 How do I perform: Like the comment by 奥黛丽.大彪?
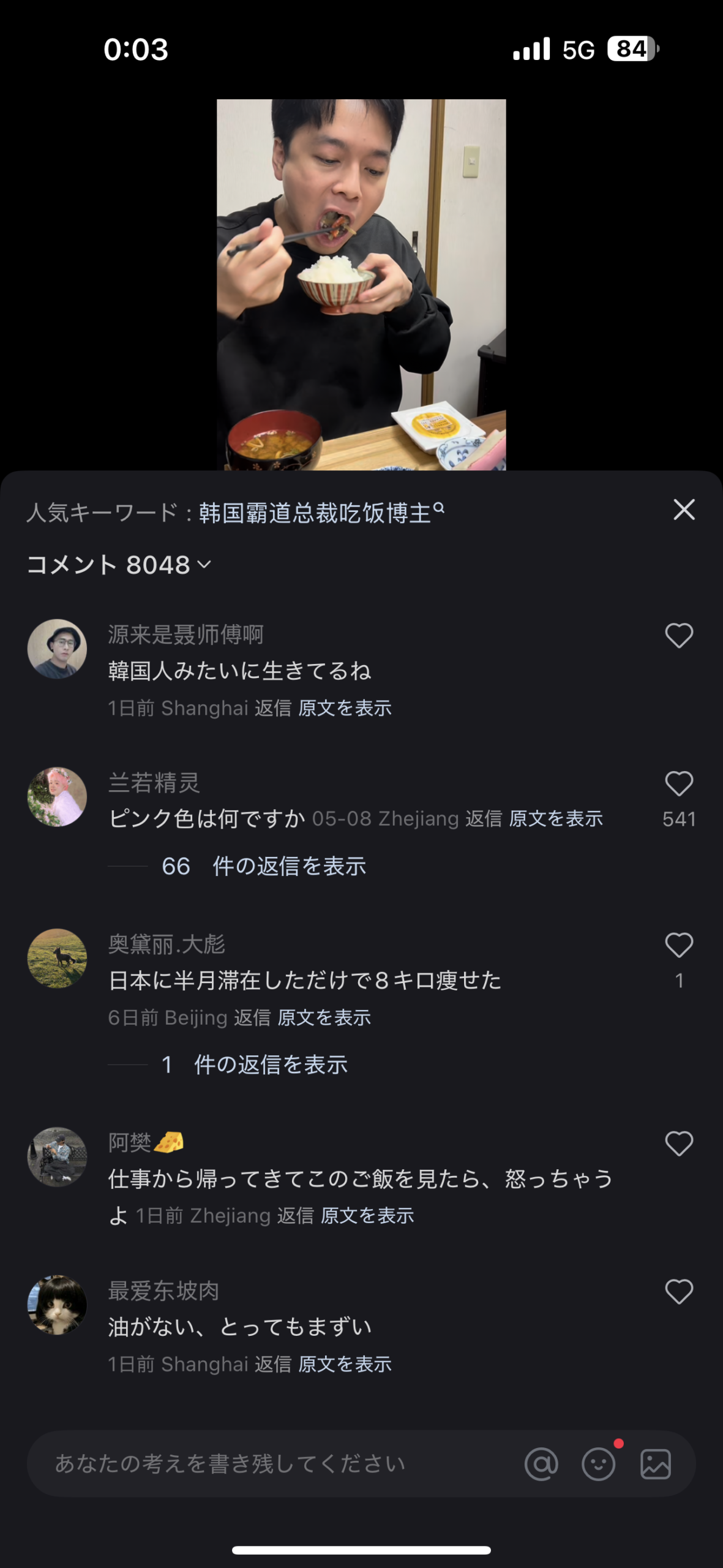point(678,946)
